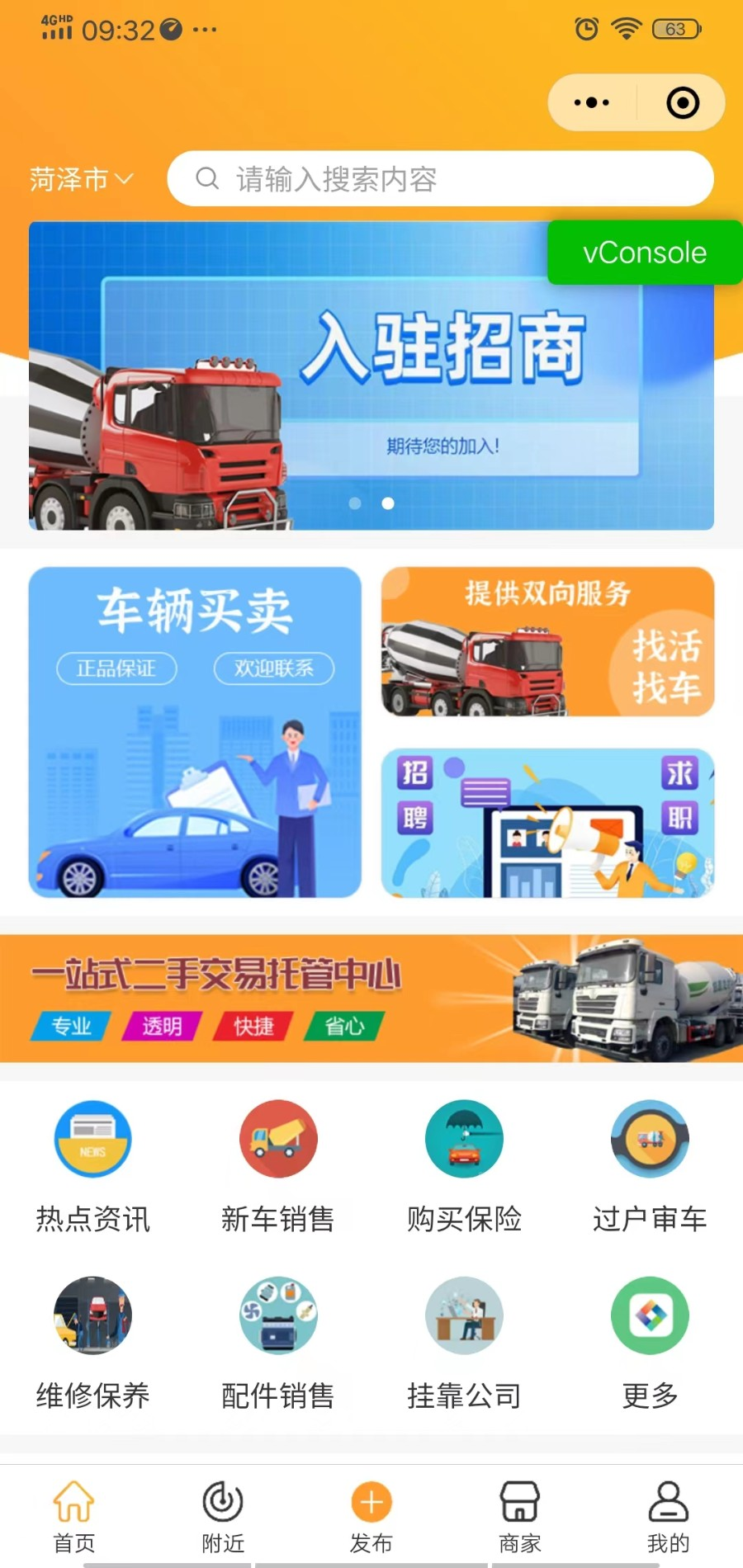Open the 招聘求职 card
Viewport: 743px width, 1568px height.
(547, 823)
